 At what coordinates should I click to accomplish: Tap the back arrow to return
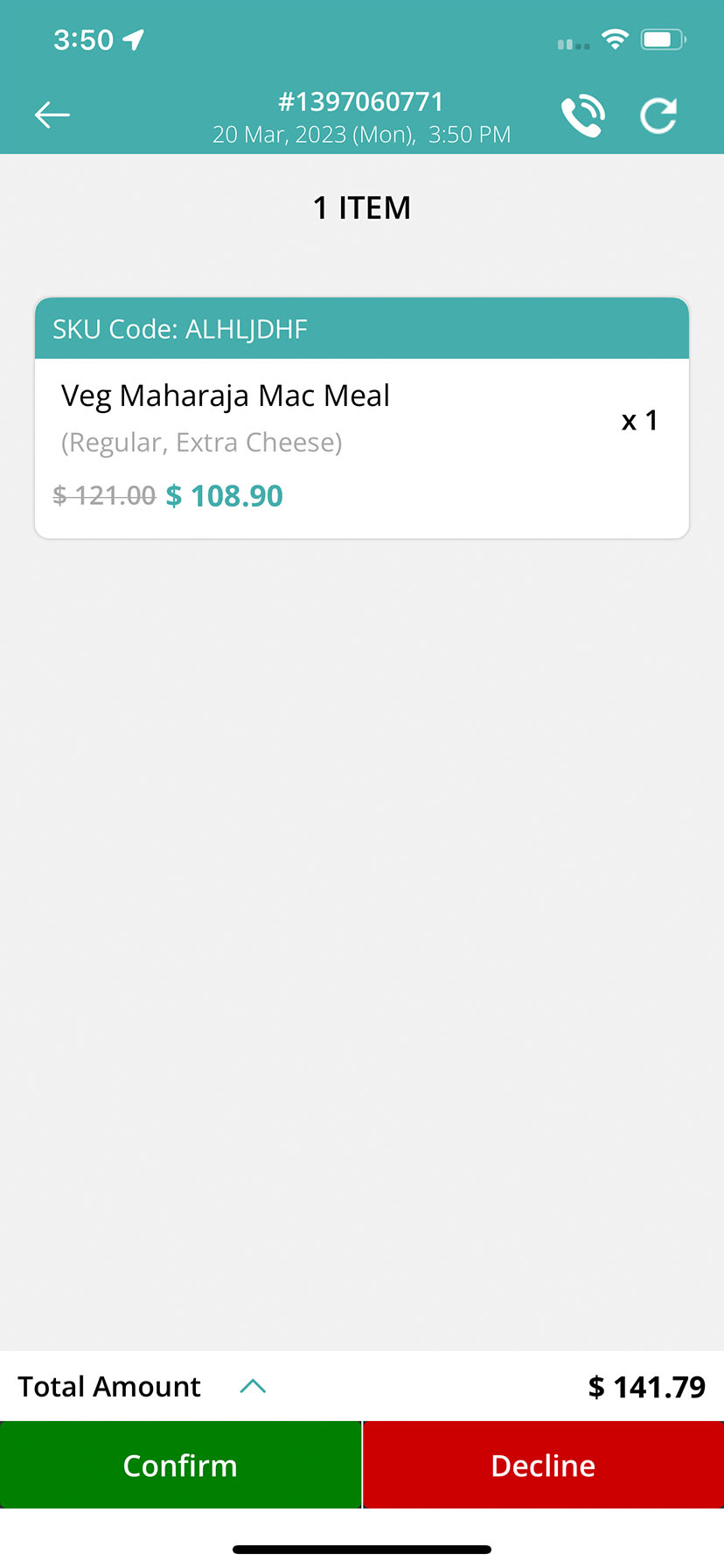[x=52, y=115]
